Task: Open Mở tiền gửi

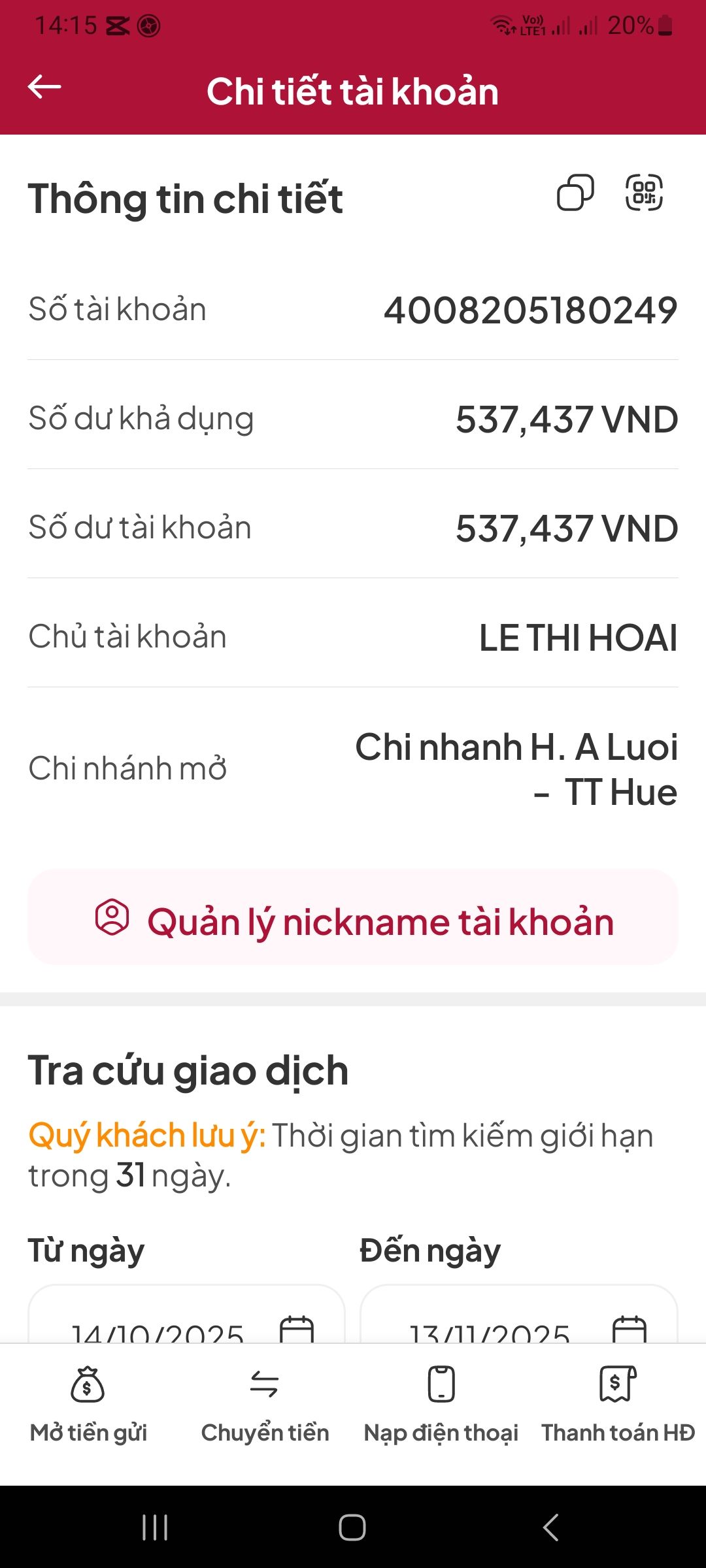Action: point(88,1405)
